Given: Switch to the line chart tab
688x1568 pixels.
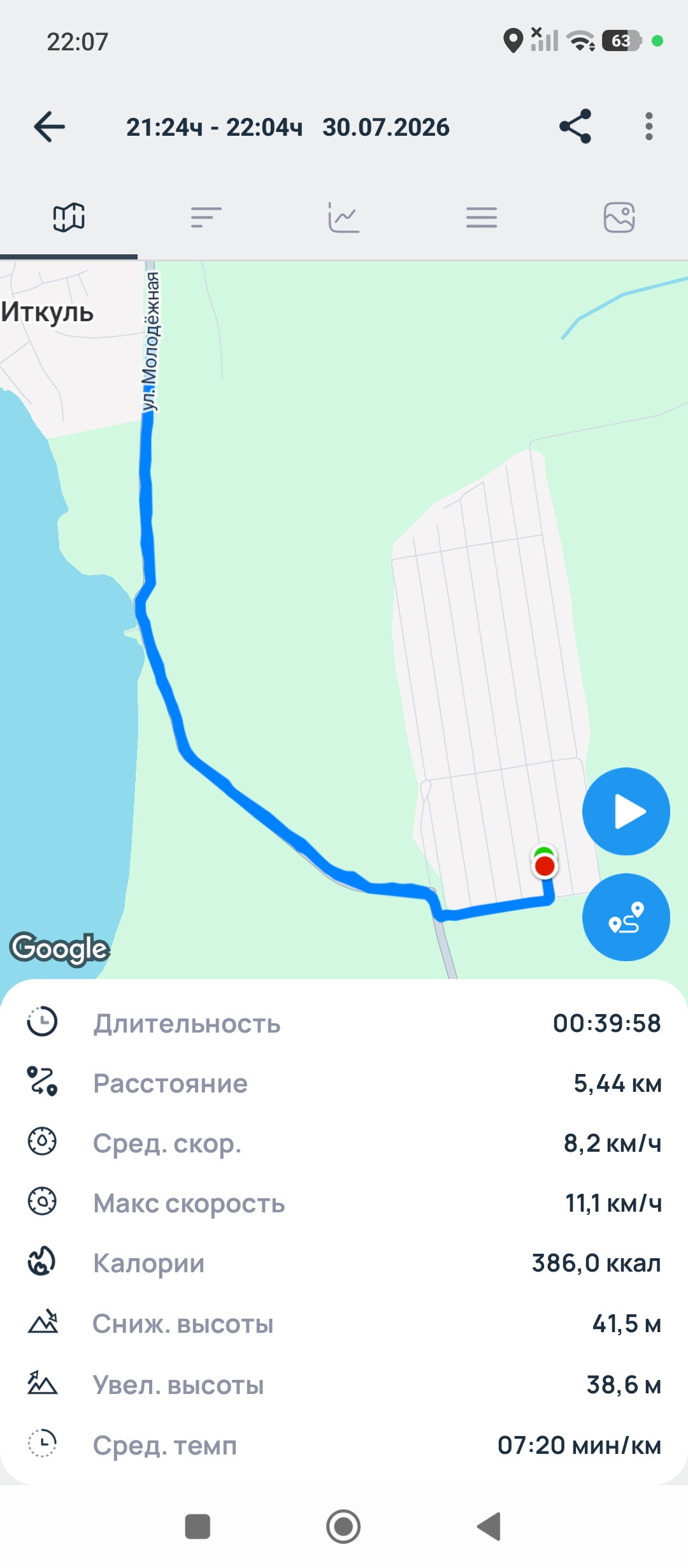Looking at the screenshot, I should pos(344,218).
